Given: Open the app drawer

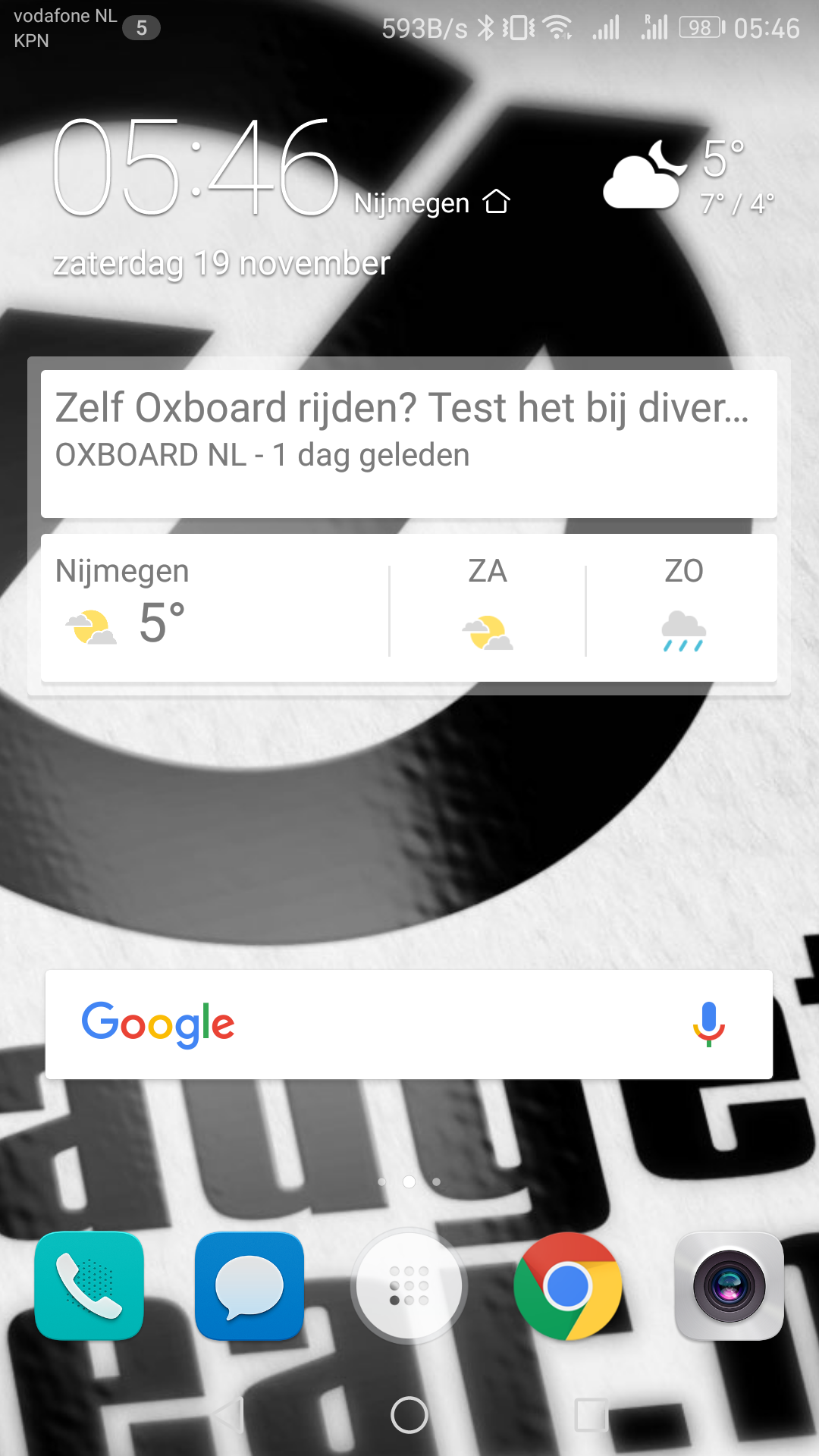Looking at the screenshot, I should (x=409, y=1286).
